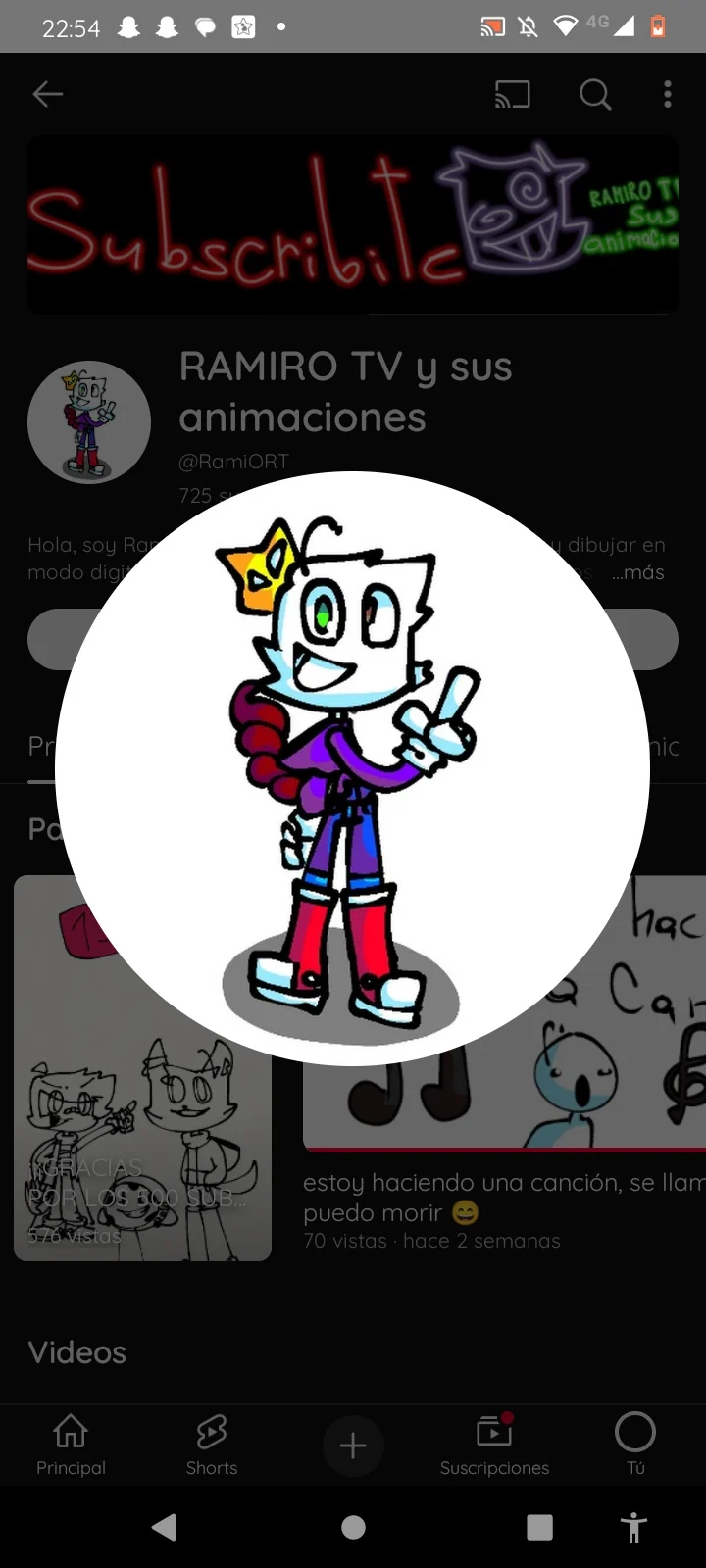Open the cast to device icon
This screenshot has width=706, height=1568.
pyautogui.click(x=512, y=94)
